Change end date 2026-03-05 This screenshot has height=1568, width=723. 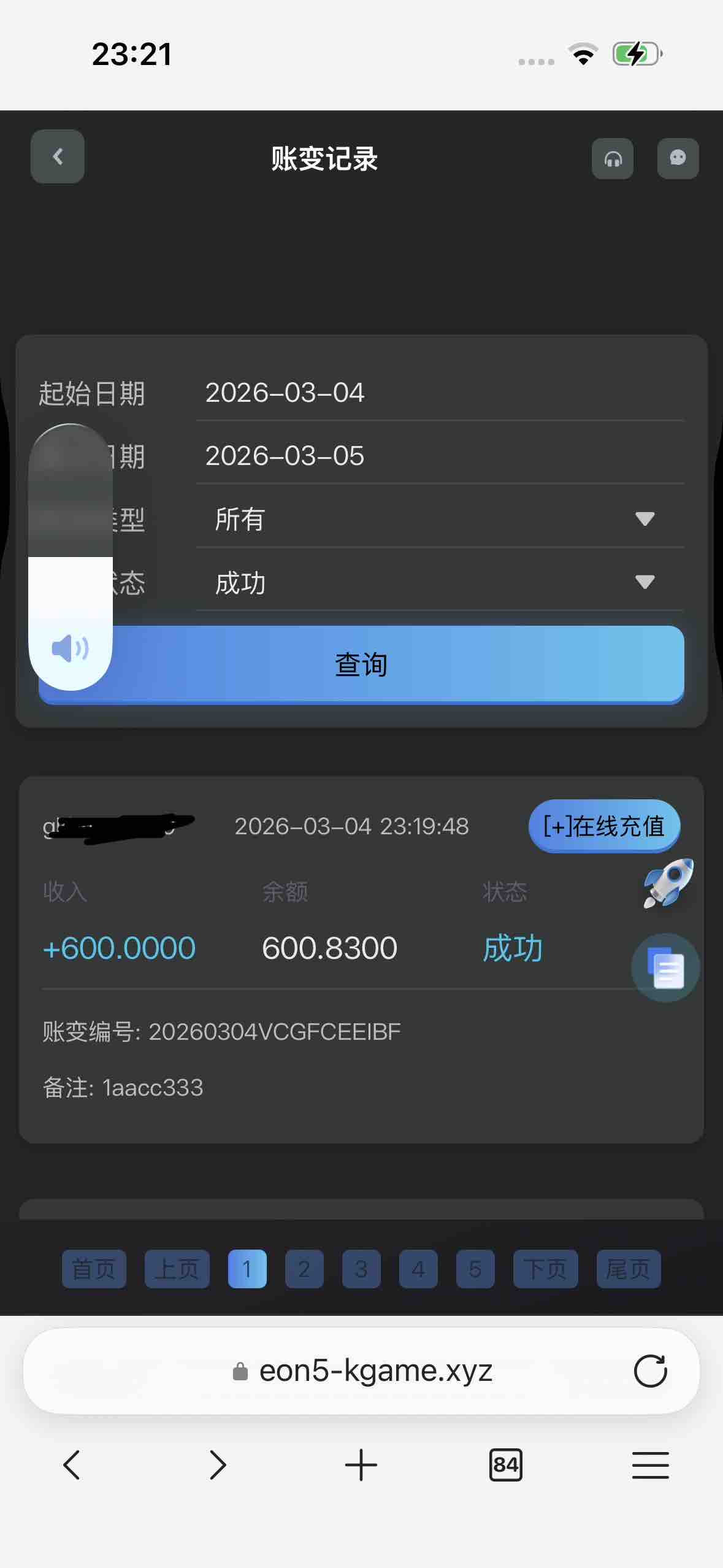(x=439, y=456)
